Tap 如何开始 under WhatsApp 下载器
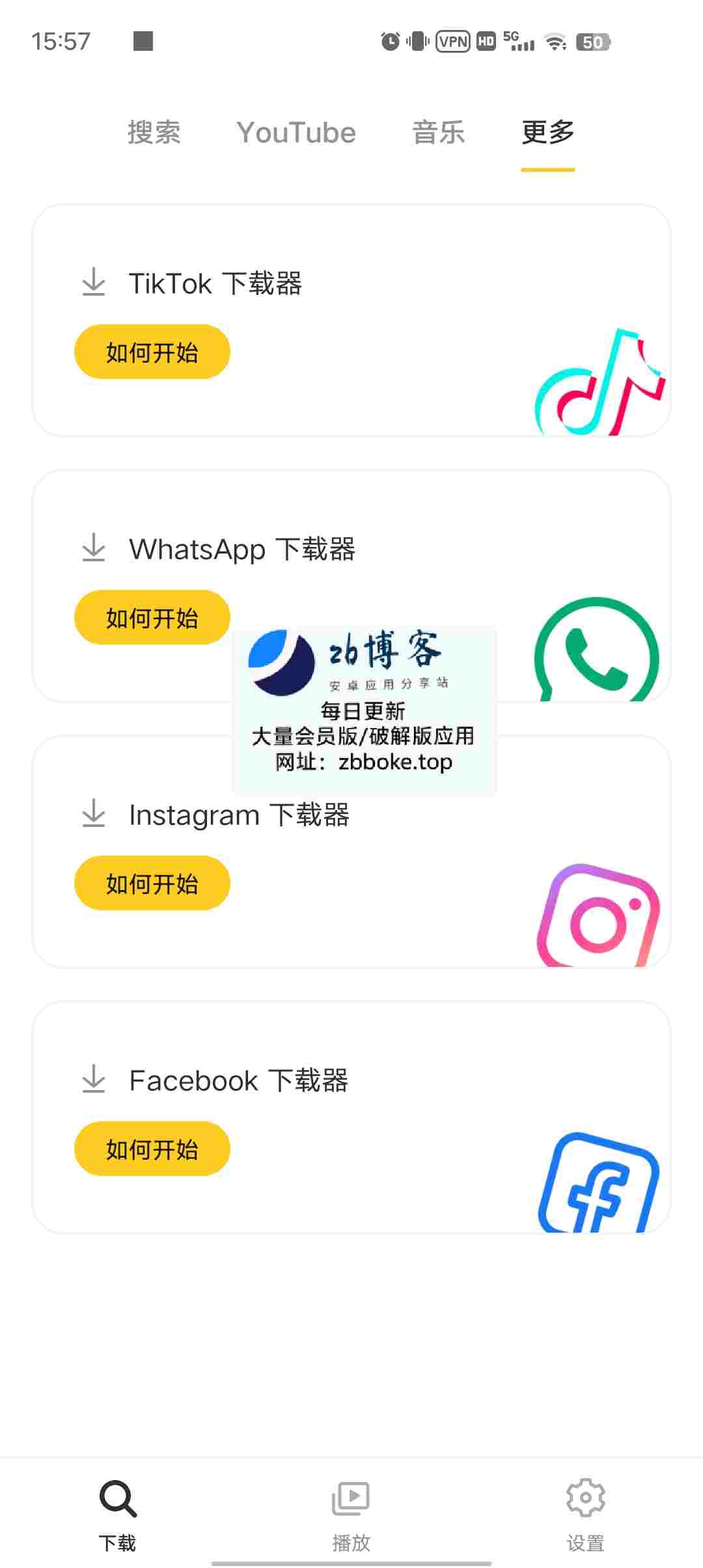This screenshot has width=703, height=1568. [152, 618]
